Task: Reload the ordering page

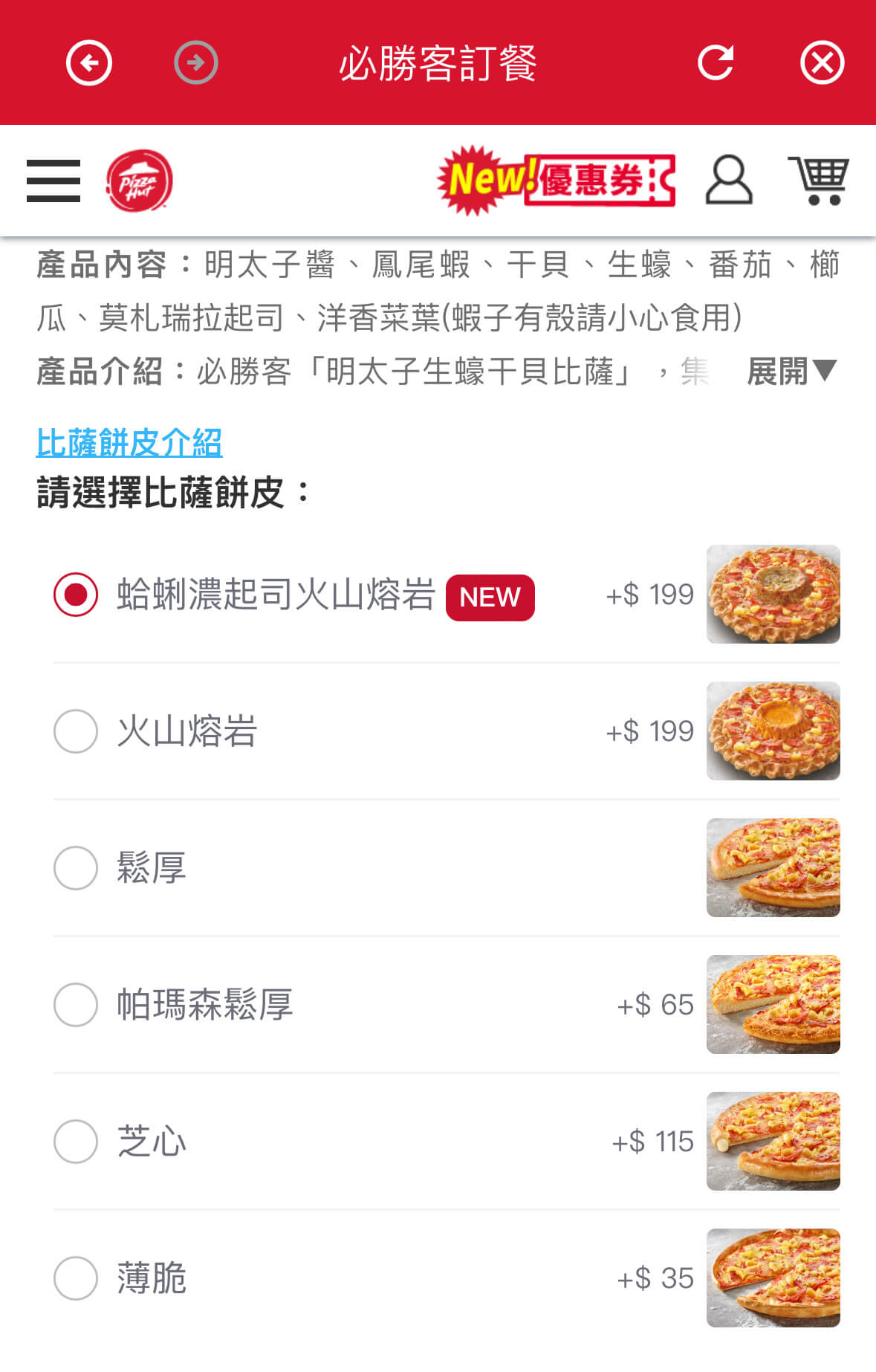Action: click(x=716, y=63)
